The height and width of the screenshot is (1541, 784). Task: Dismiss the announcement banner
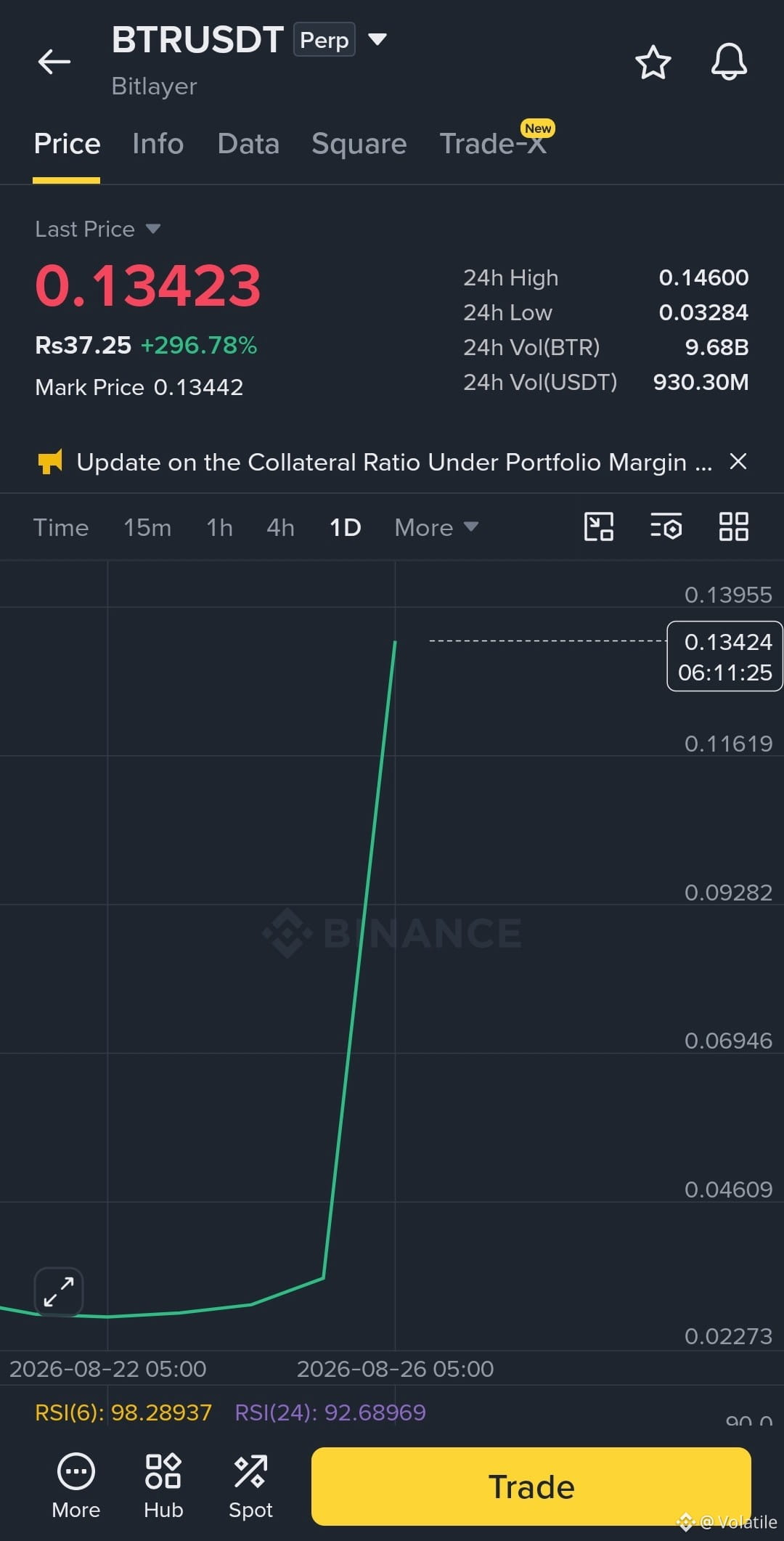(x=738, y=461)
